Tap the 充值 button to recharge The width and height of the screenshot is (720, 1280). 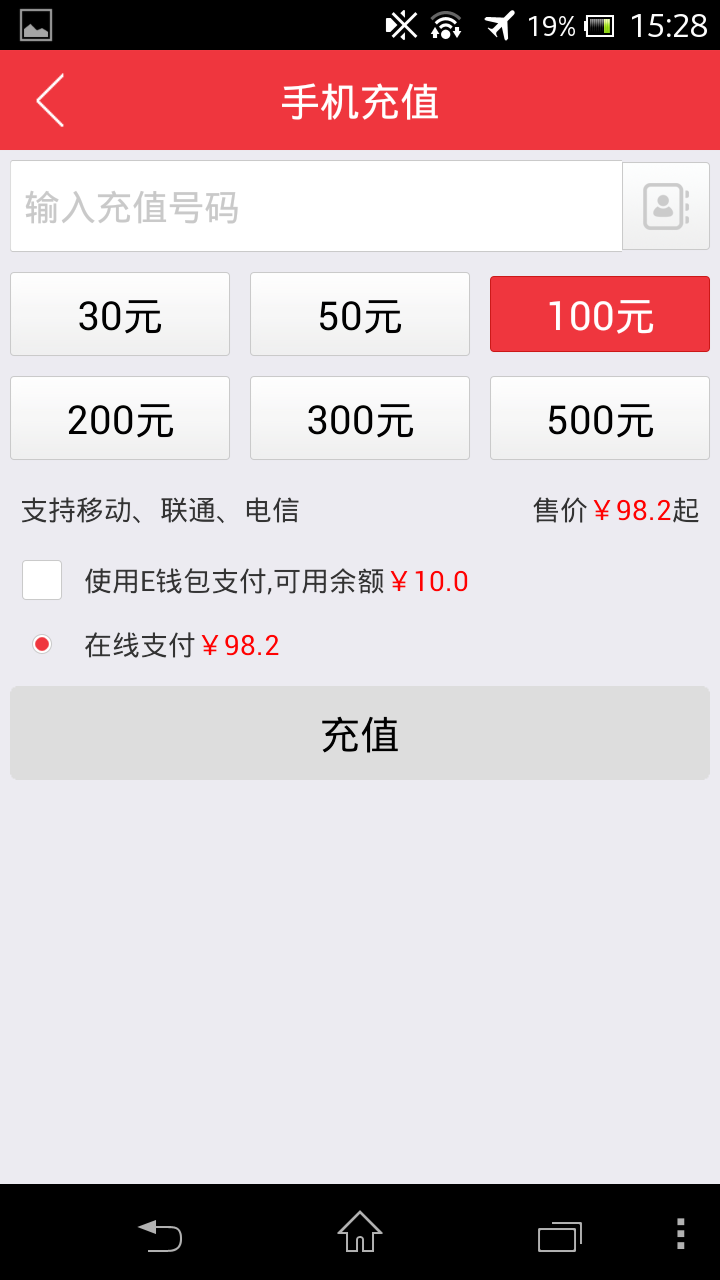[360, 733]
